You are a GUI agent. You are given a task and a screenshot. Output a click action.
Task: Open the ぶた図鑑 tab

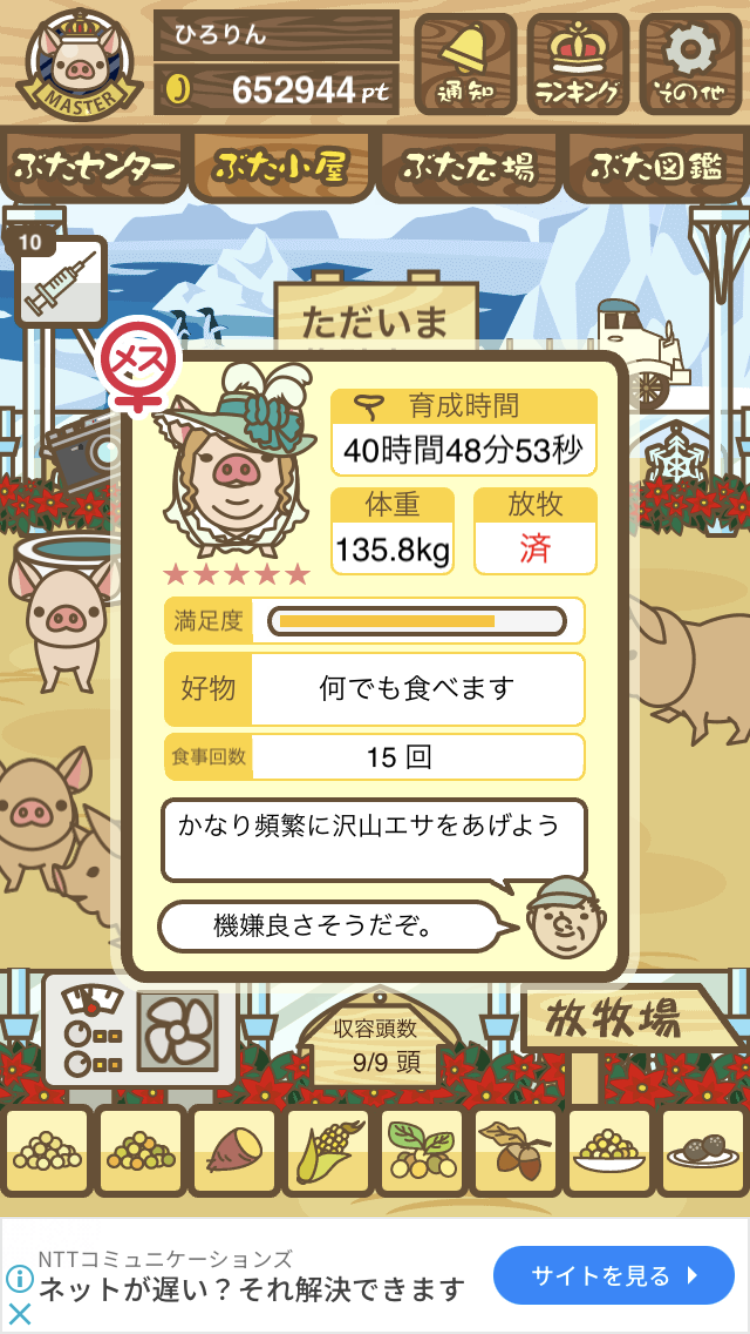[x=656, y=166]
